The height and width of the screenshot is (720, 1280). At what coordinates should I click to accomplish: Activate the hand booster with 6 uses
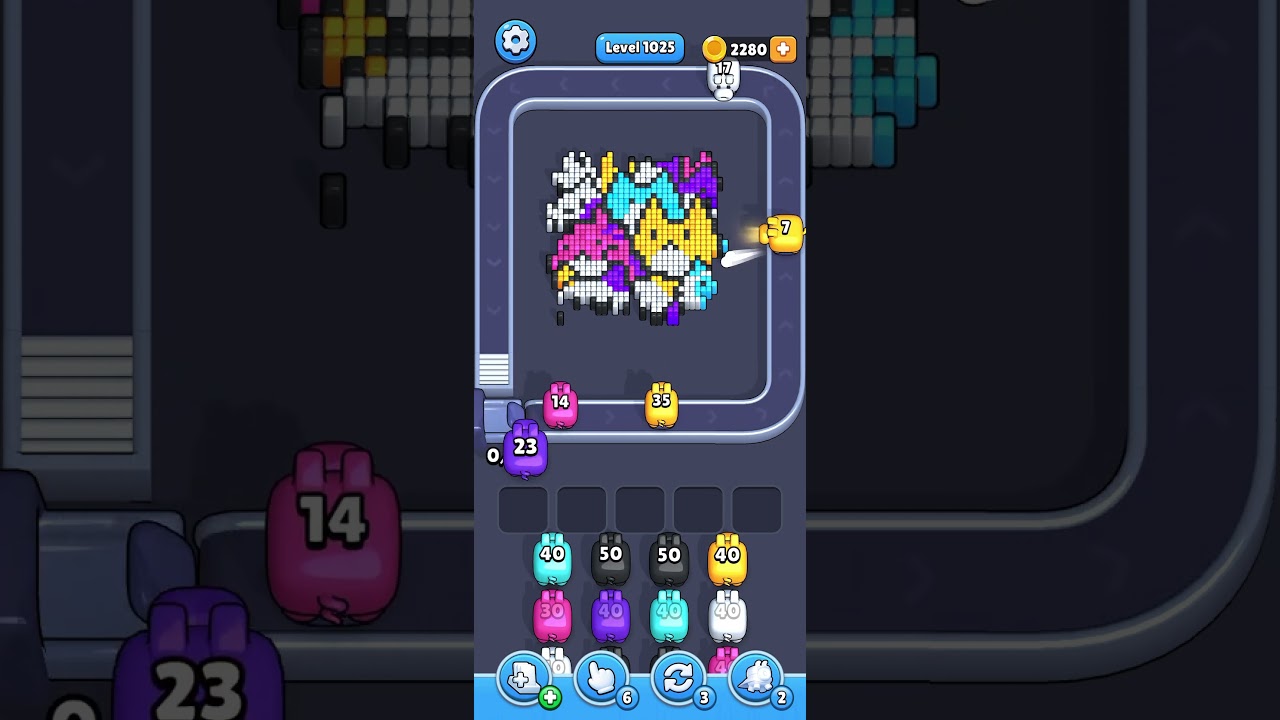point(602,680)
